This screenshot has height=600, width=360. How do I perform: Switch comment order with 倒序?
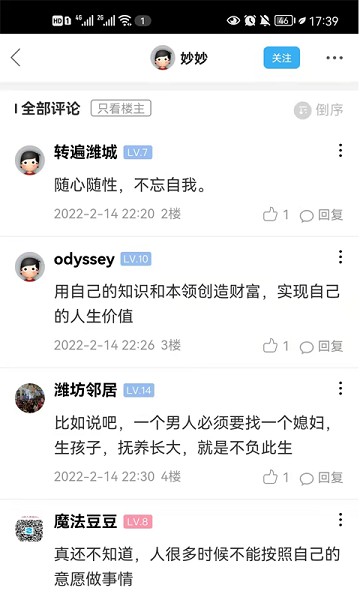[x=319, y=110]
